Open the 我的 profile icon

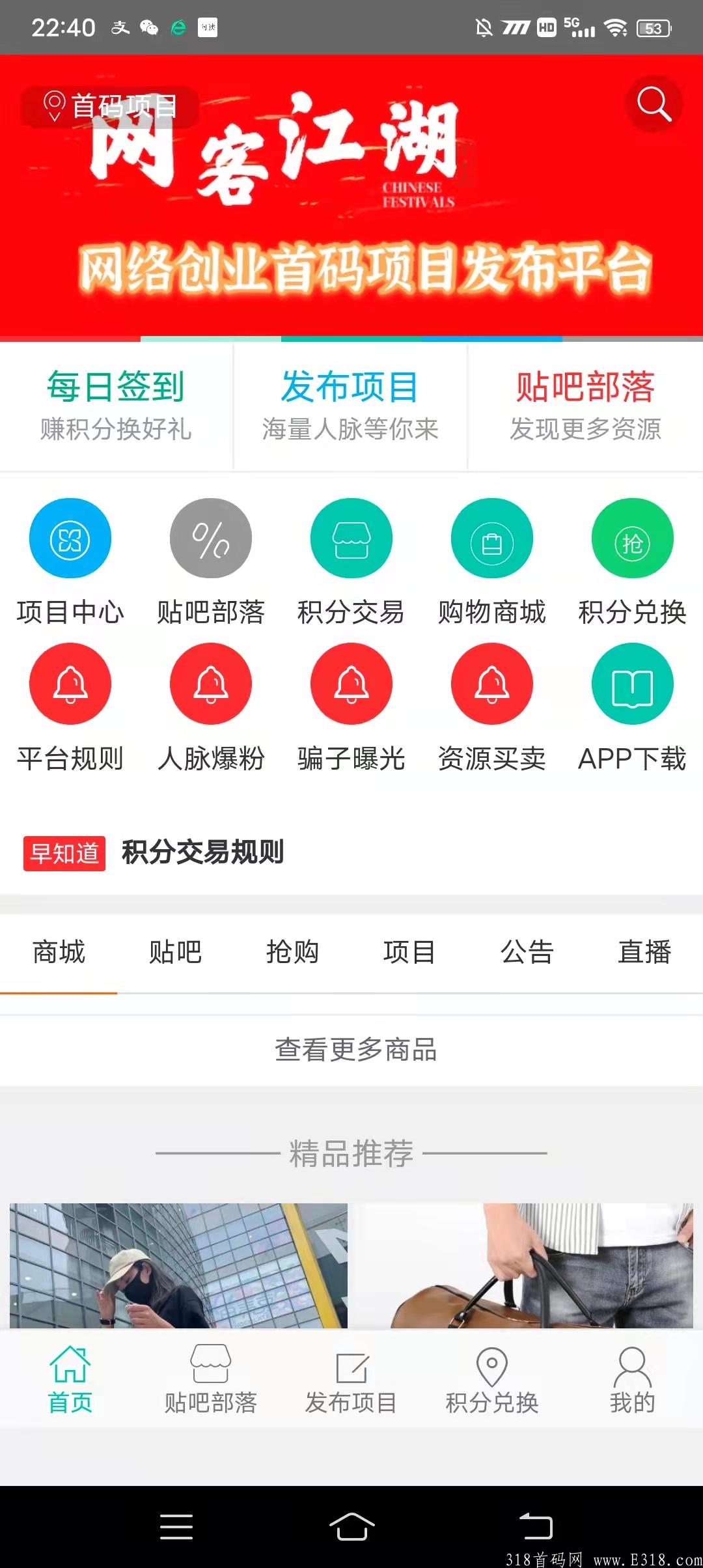(x=632, y=1380)
